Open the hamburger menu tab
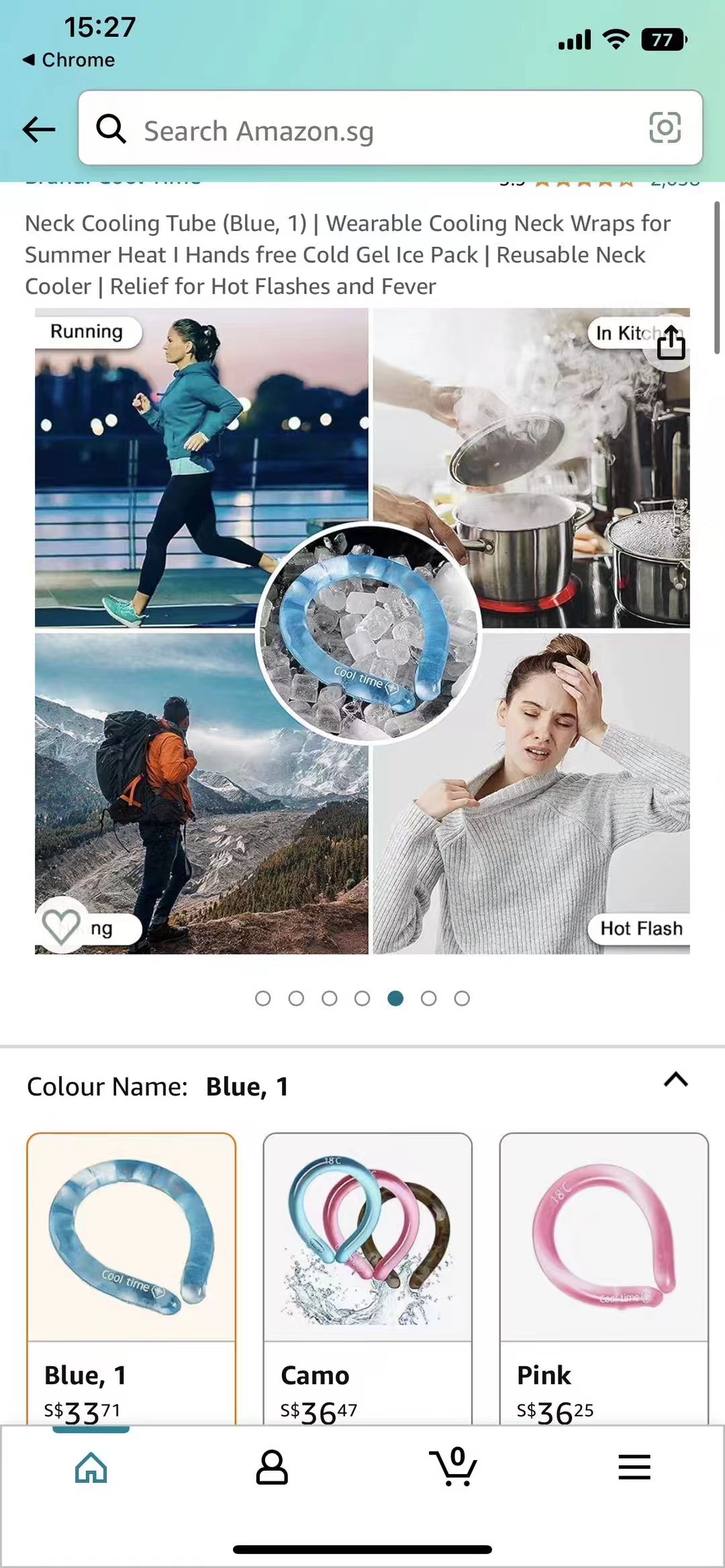This screenshot has width=725, height=1568. pyautogui.click(x=634, y=1467)
